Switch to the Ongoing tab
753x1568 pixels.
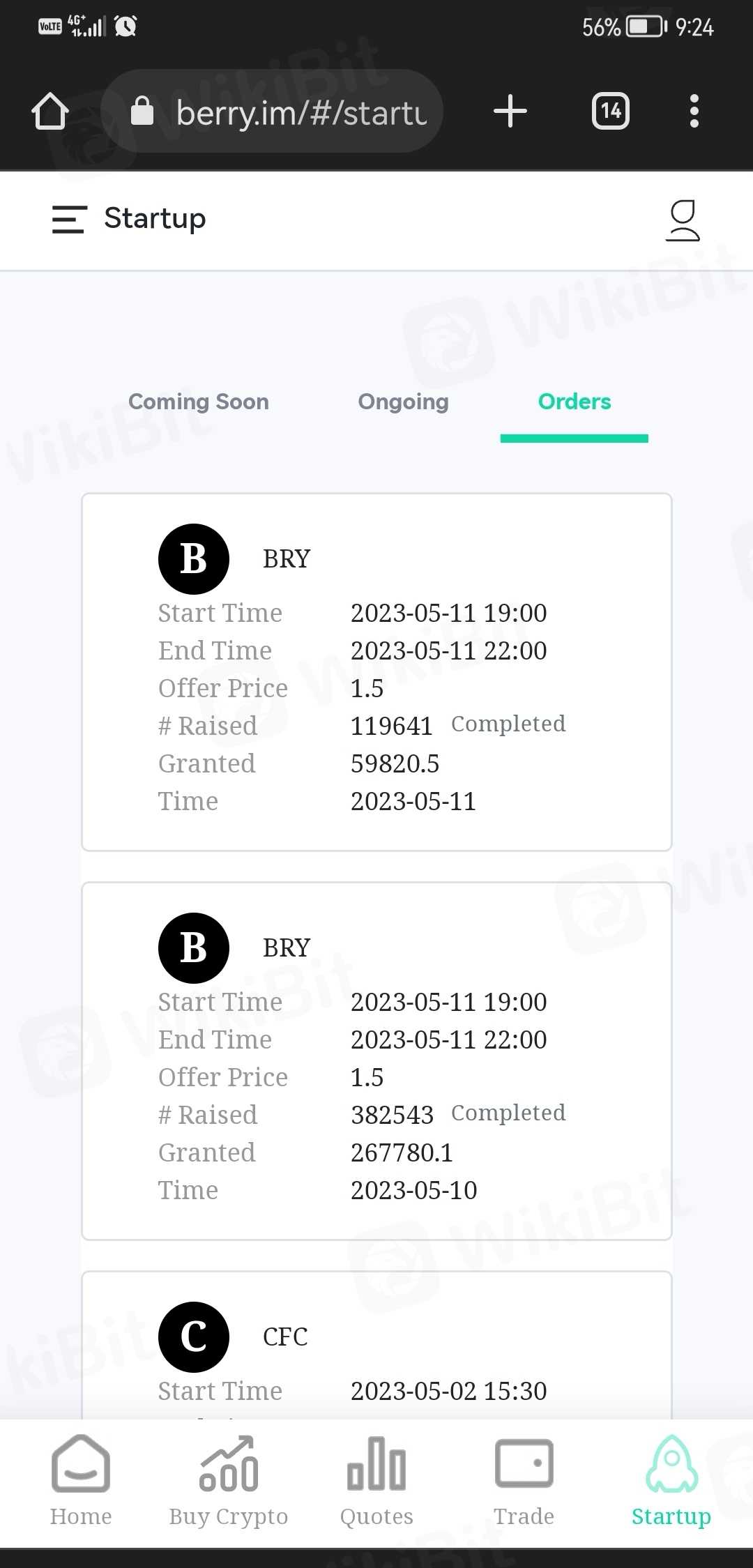click(403, 402)
